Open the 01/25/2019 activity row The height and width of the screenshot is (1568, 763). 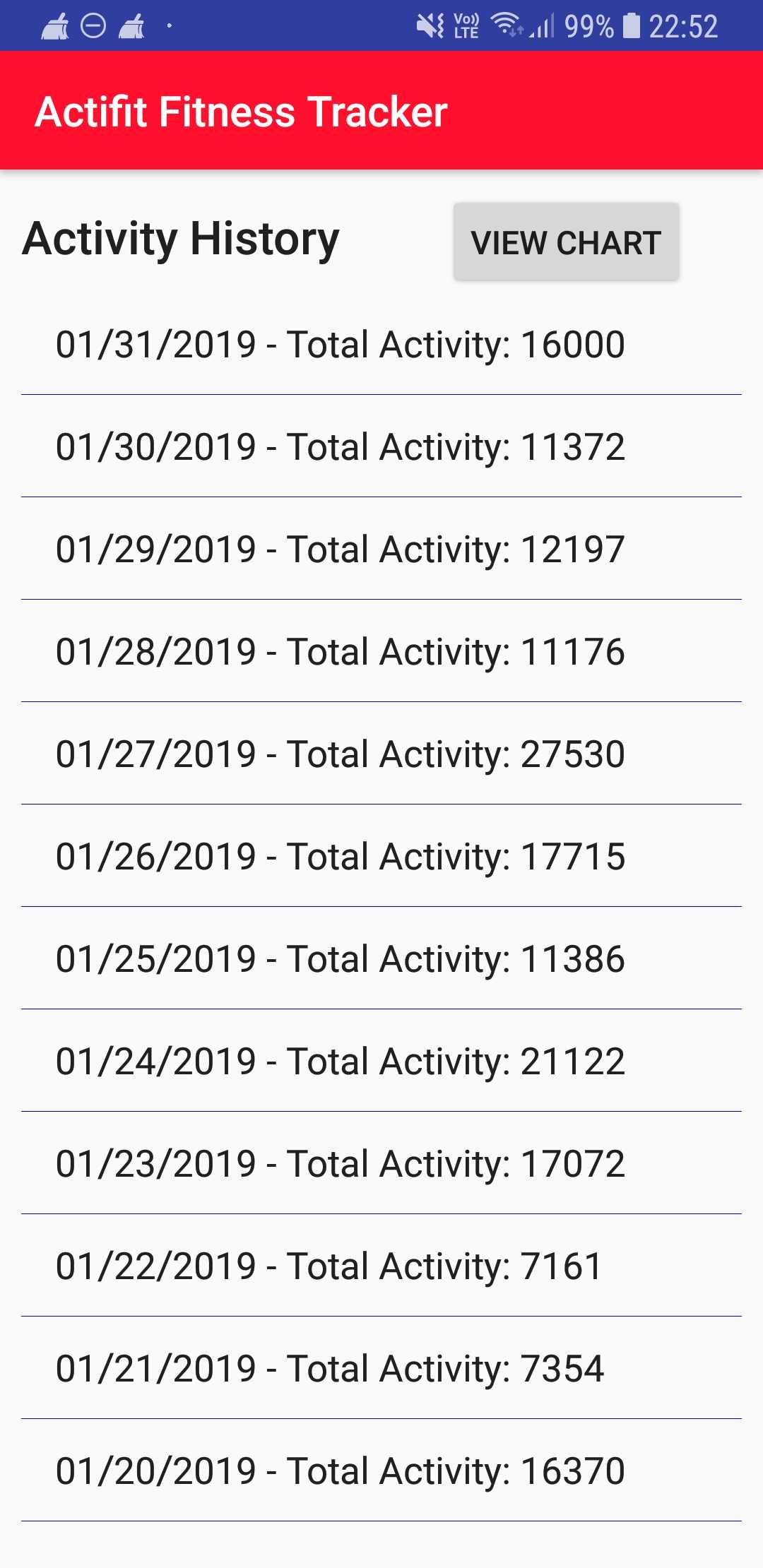click(x=381, y=958)
